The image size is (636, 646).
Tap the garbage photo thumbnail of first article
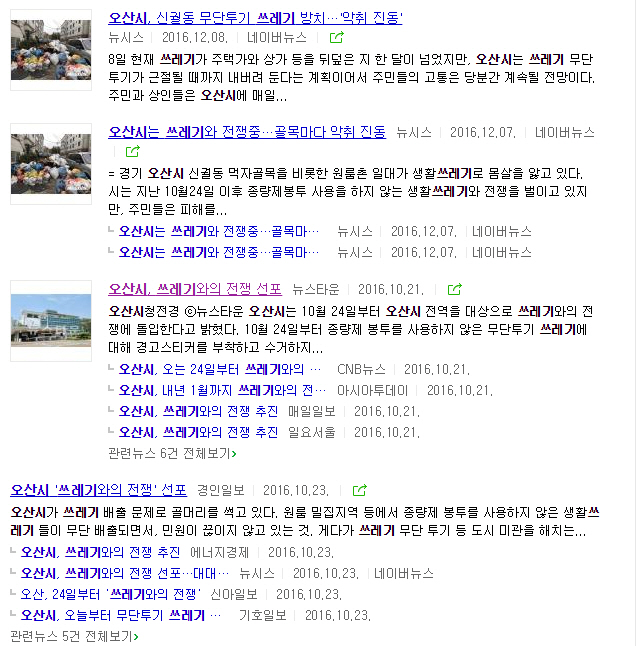pyautogui.click(x=50, y=49)
